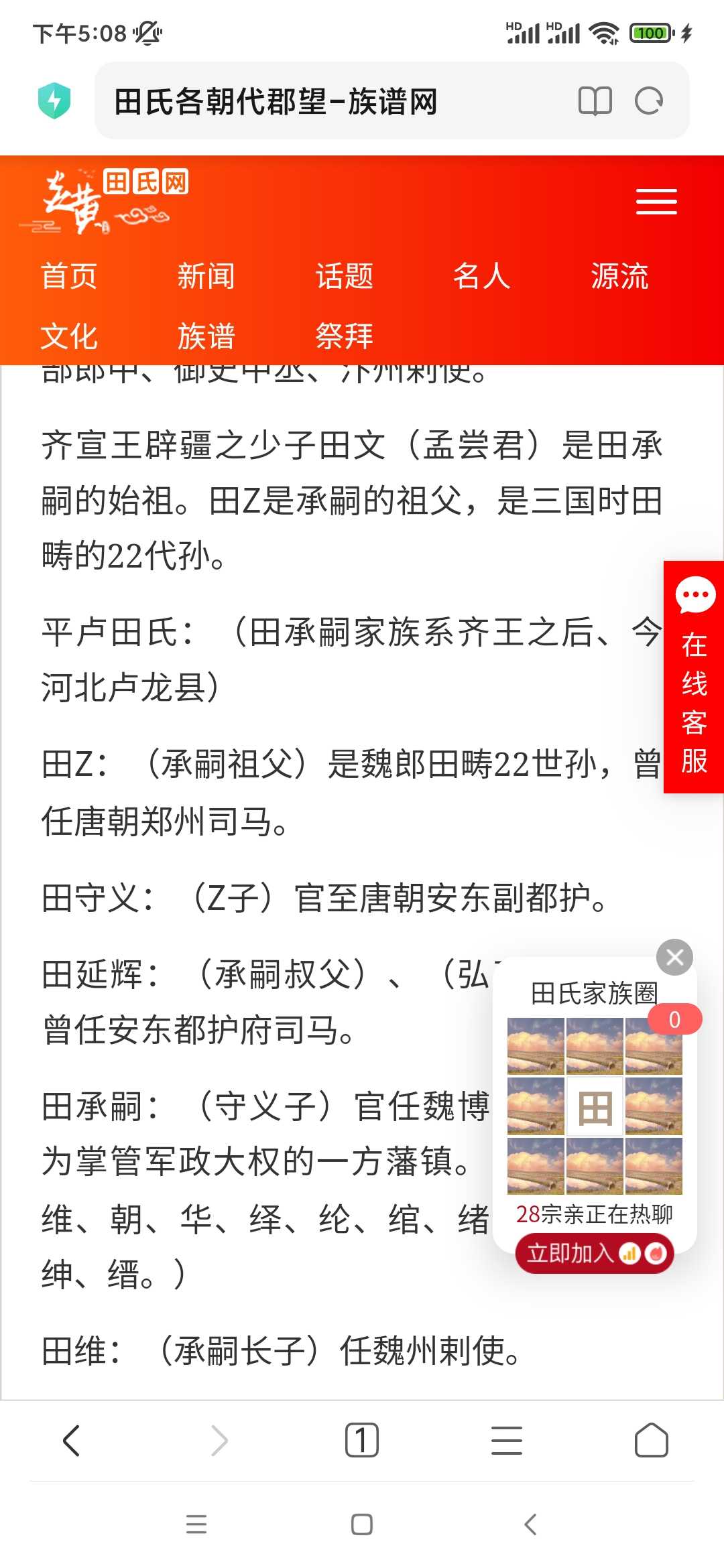This screenshot has width=724, height=1568.
Task: Open the browser menu in bottom toolbar
Action: tap(507, 1441)
